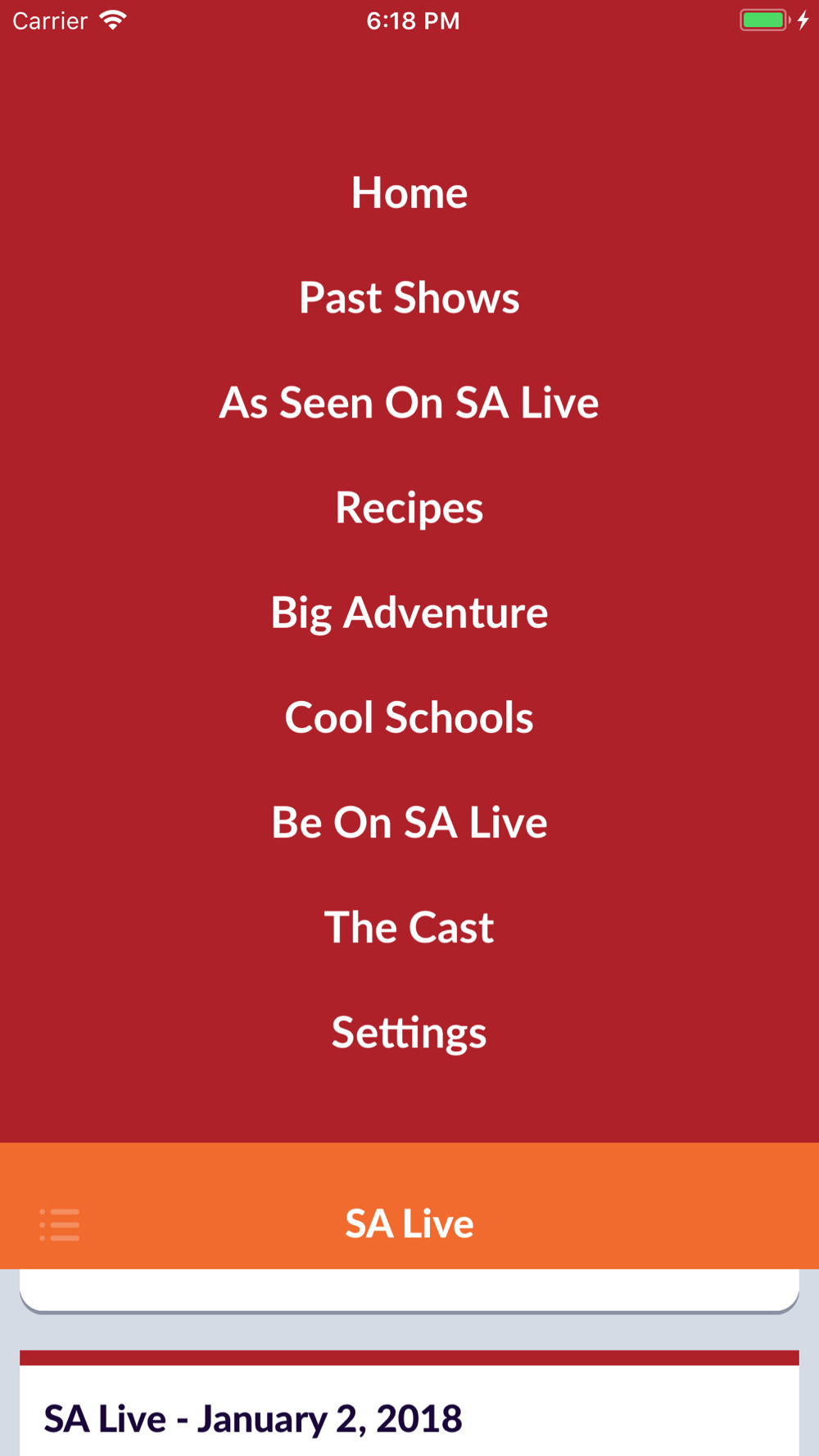This screenshot has height=1456, width=819.
Task: View The Cast page
Action: (409, 927)
